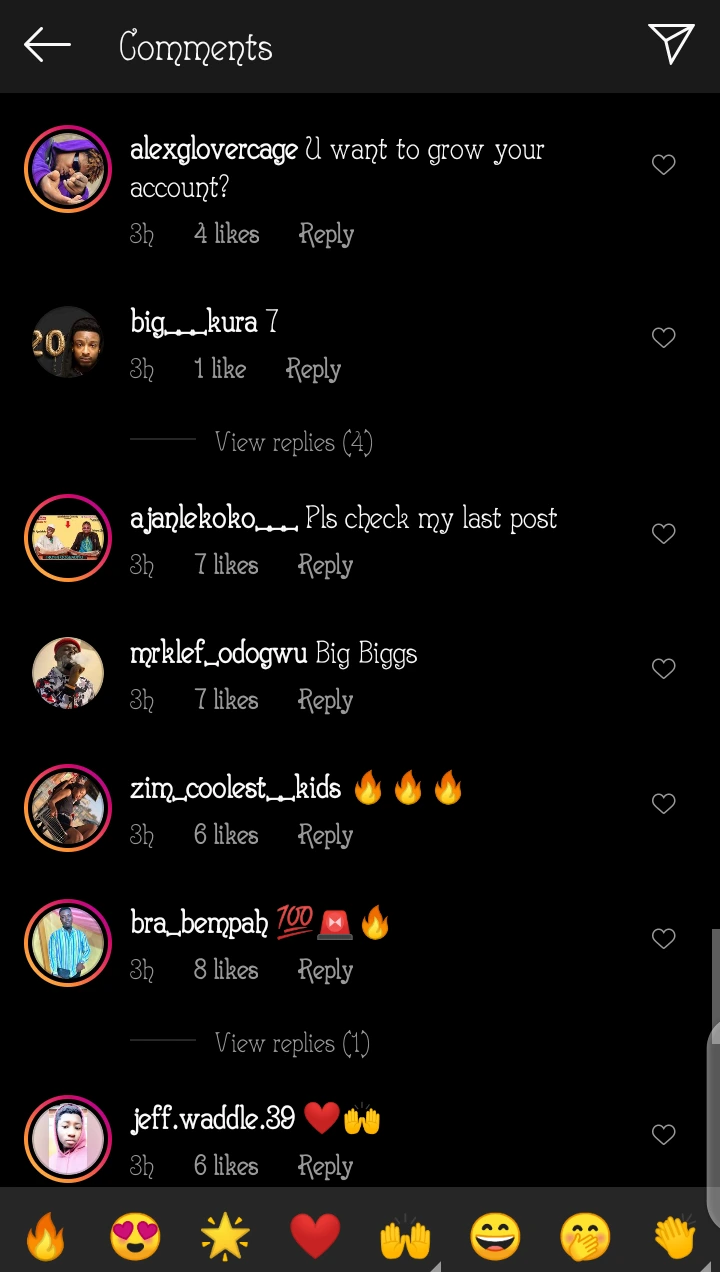The height and width of the screenshot is (1272, 720).
Task: Go back from the Comments screen
Action: (47, 45)
